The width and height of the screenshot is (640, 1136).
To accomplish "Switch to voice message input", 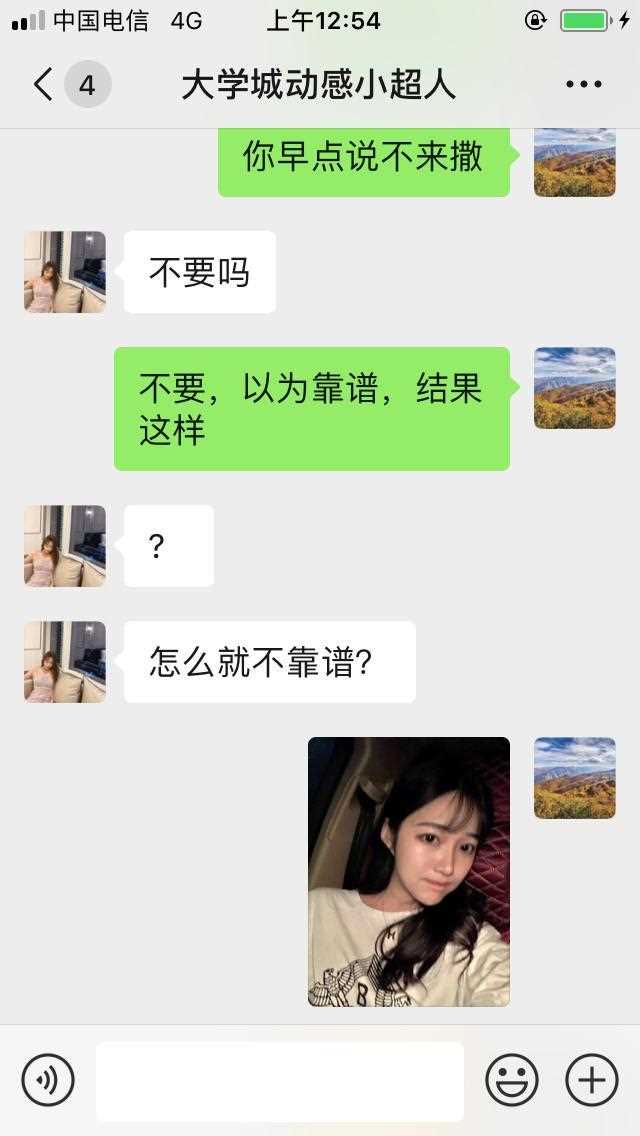I will tap(48, 1080).
